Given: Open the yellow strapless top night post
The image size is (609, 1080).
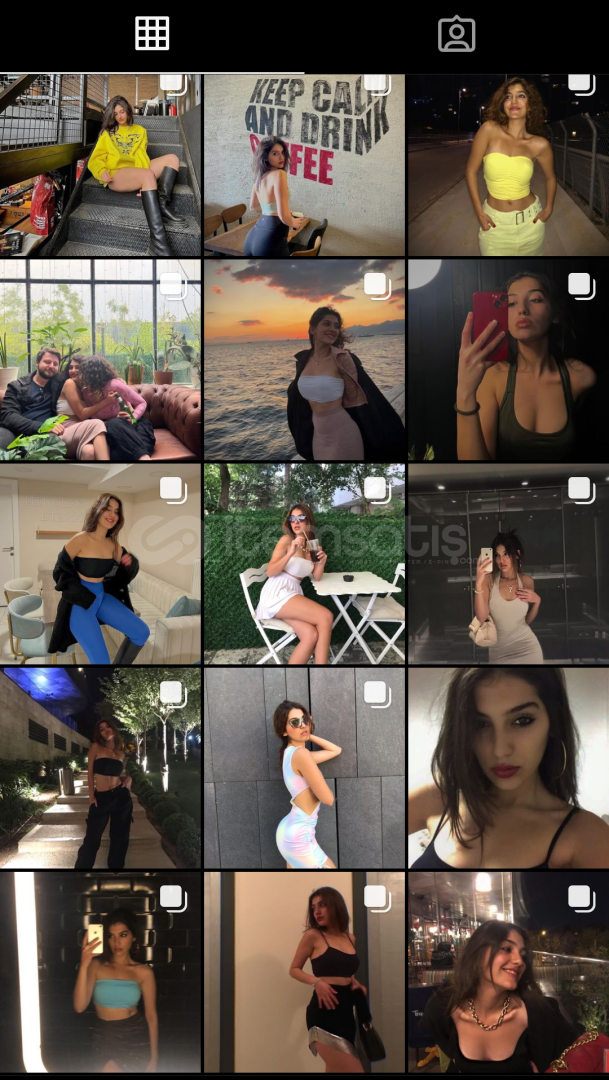Looking at the screenshot, I should coord(508,165).
